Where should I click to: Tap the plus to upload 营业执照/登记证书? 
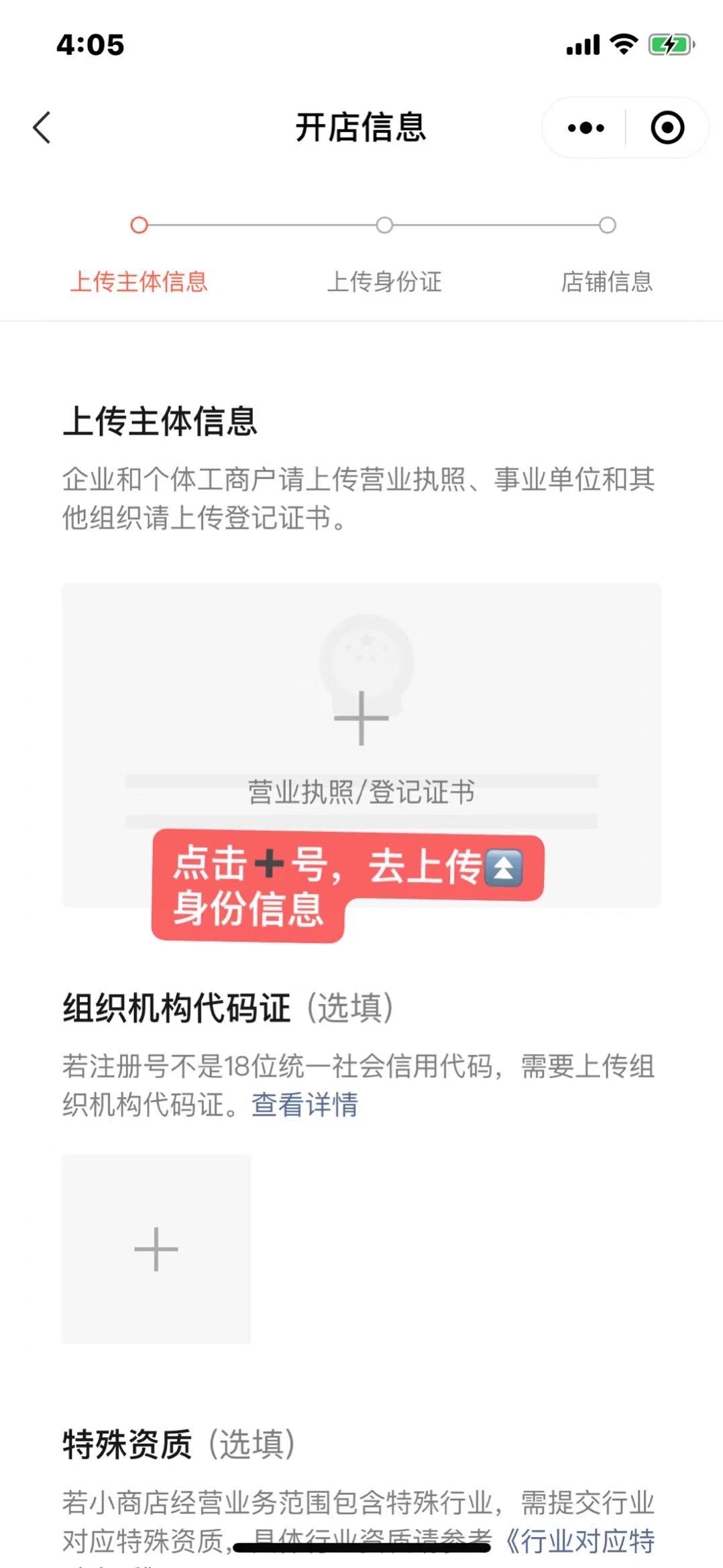pos(361,720)
